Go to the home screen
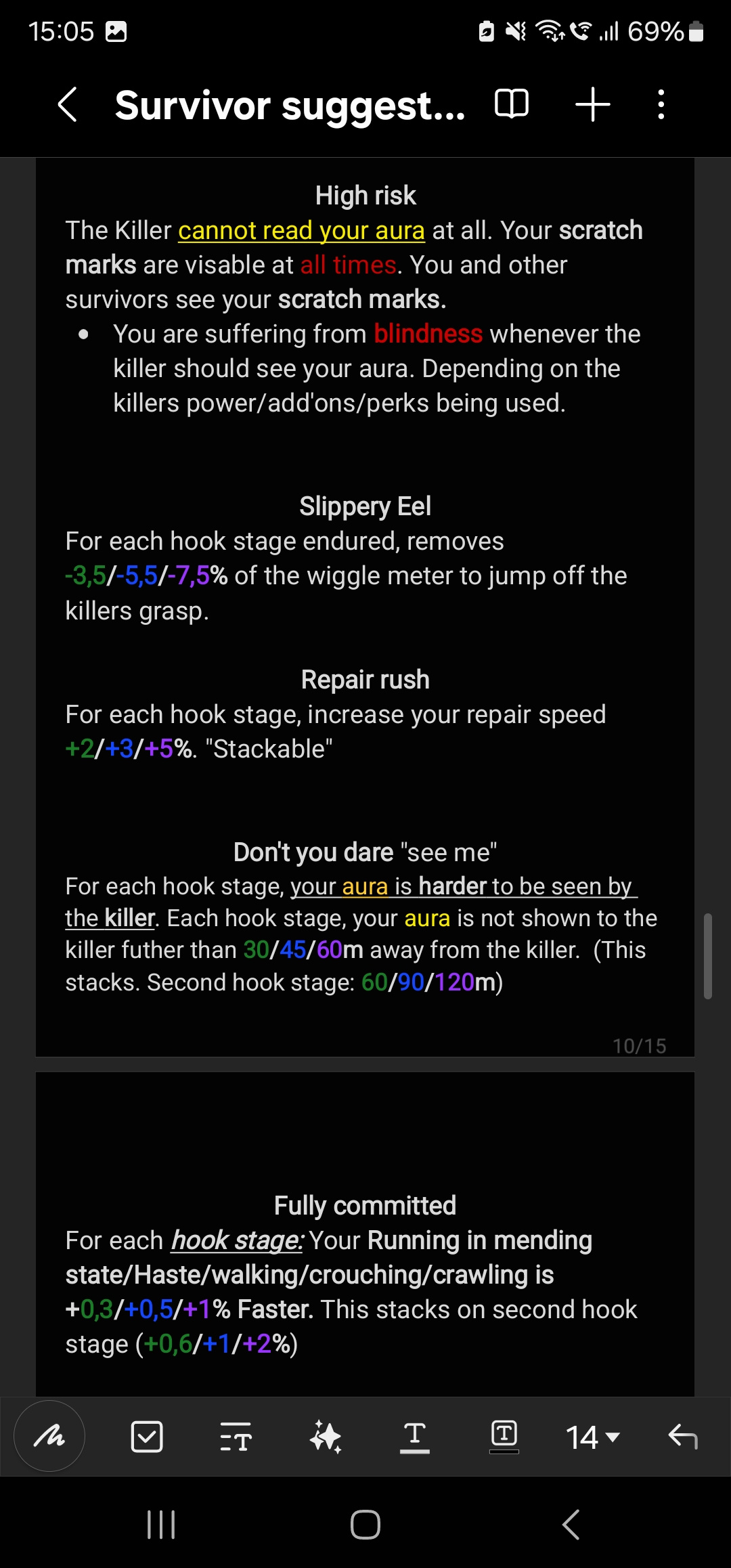 coord(365,1525)
